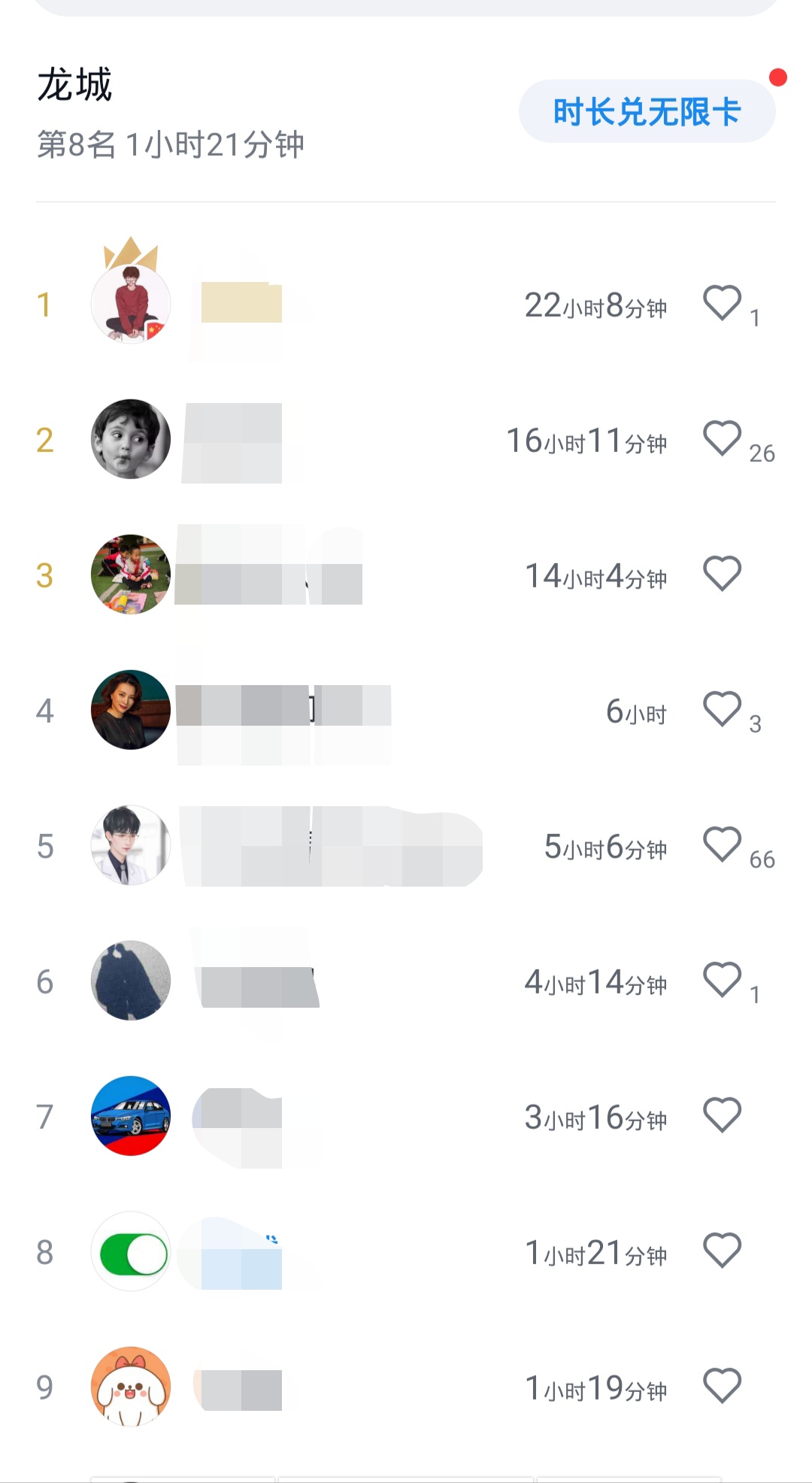Open the rank 2 user's black-and-white child avatar
This screenshot has height=1483, width=812.
pos(131,439)
